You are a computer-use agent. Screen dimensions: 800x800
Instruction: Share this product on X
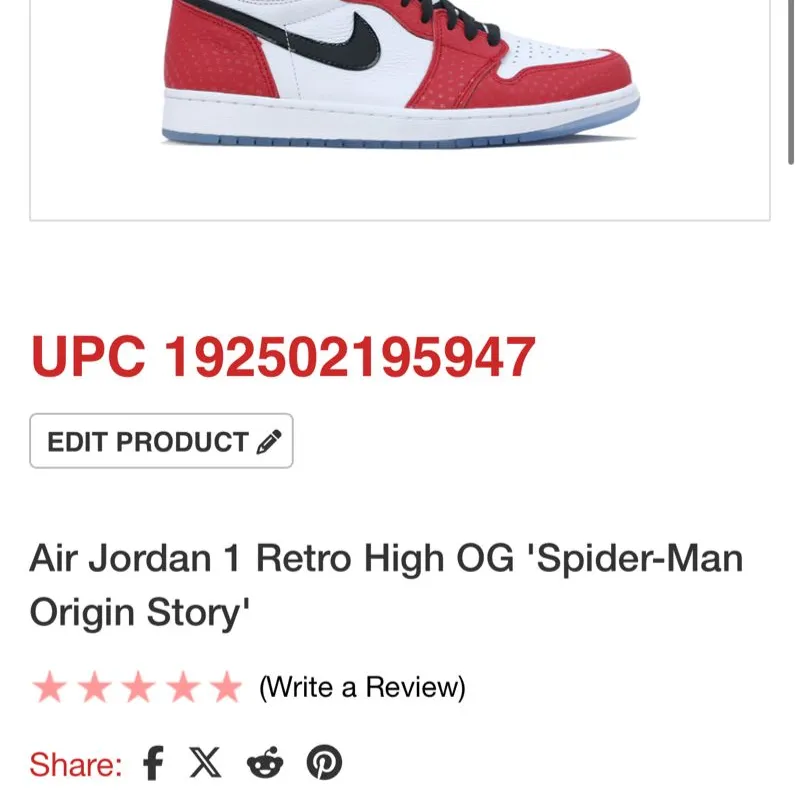pyautogui.click(x=206, y=764)
